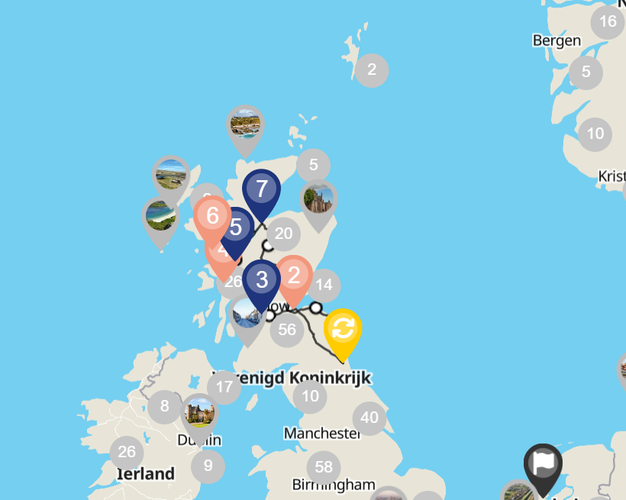This screenshot has width=626, height=500.
Task: Expand the cluster of 26 in Ireland
Action: (x=127, y=451)
